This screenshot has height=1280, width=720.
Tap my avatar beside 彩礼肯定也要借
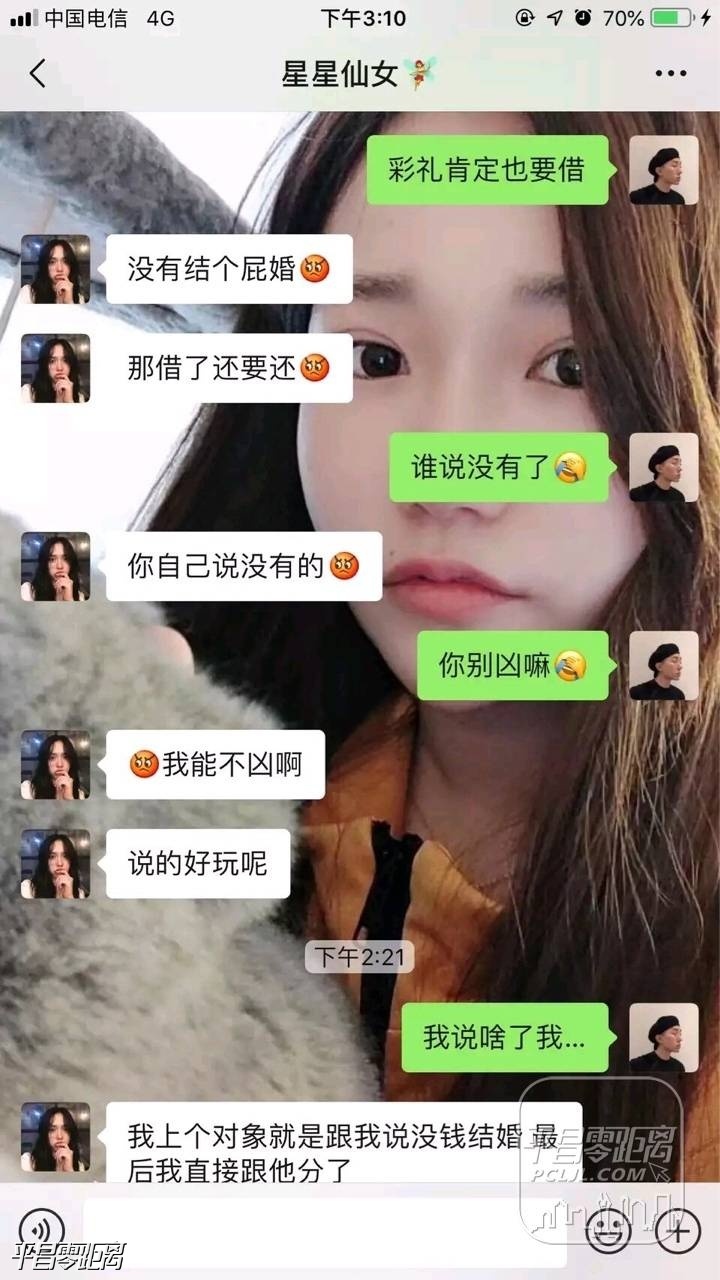tap(663, 170)
